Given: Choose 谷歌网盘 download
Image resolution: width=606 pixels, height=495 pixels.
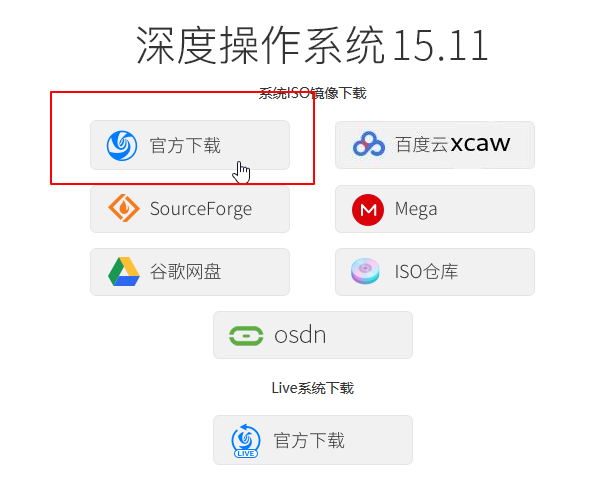Looking at the screenshot, I should [190, 272].
